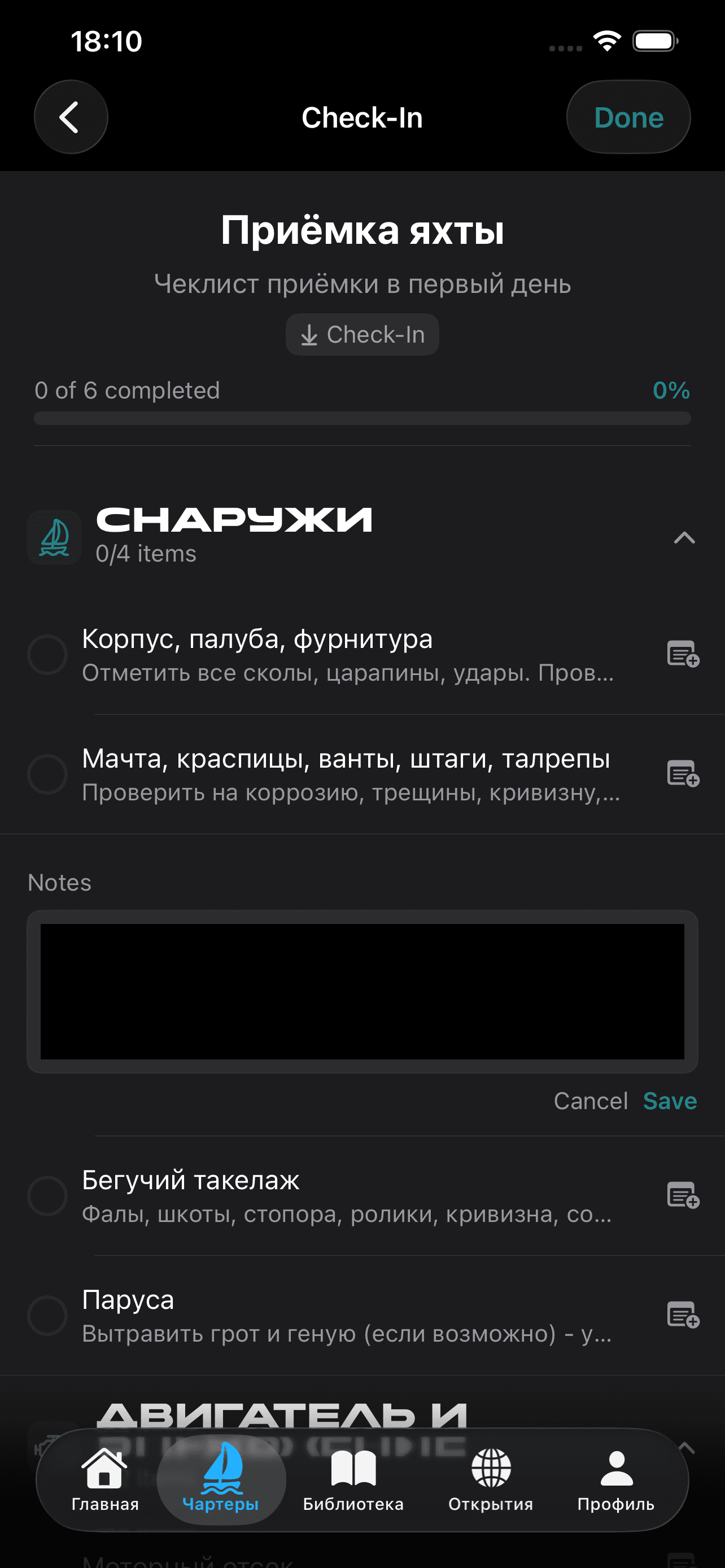Screen dimensions: 725x1568
Task: Save the note
Action: click(670, 1101)
